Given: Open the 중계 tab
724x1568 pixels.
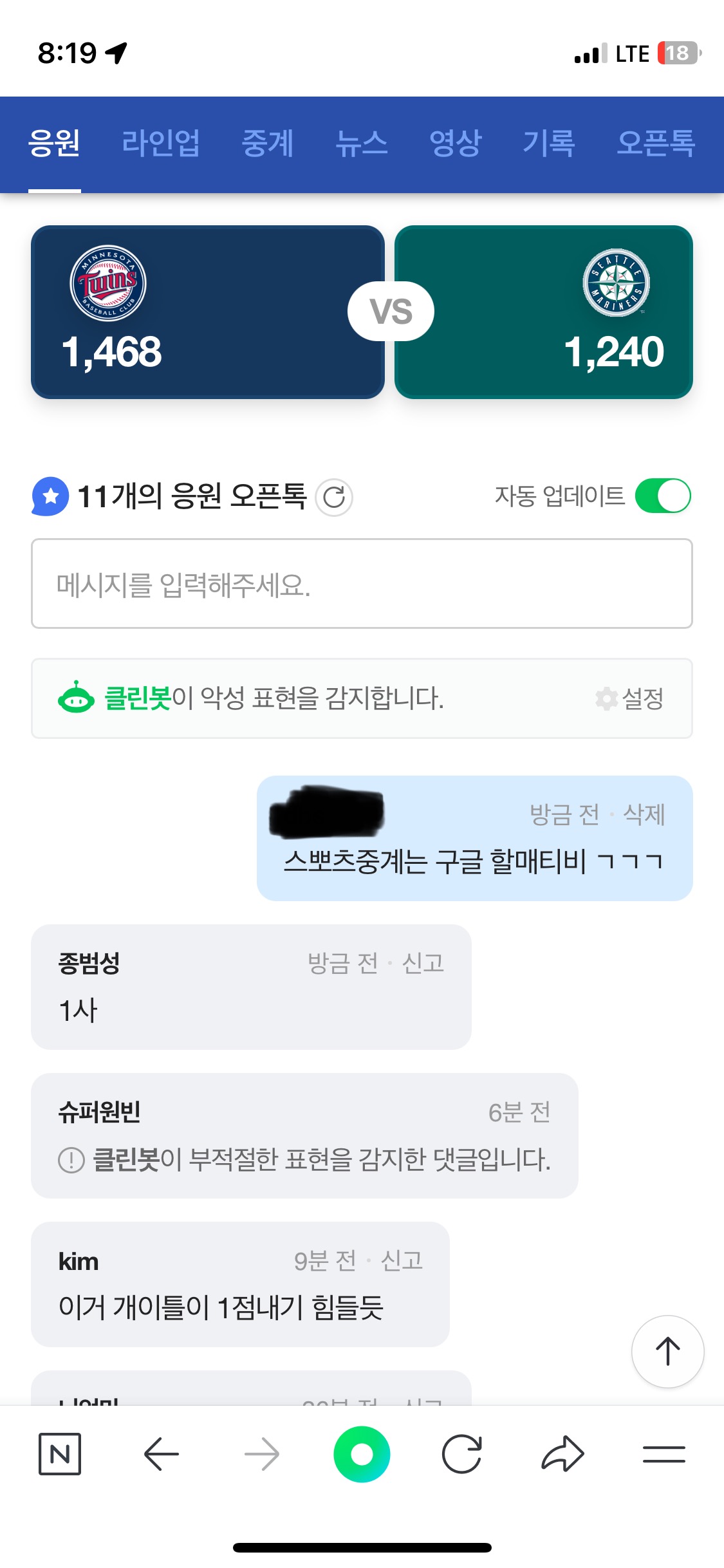Looking at the screenshot, I should (268, 143).
